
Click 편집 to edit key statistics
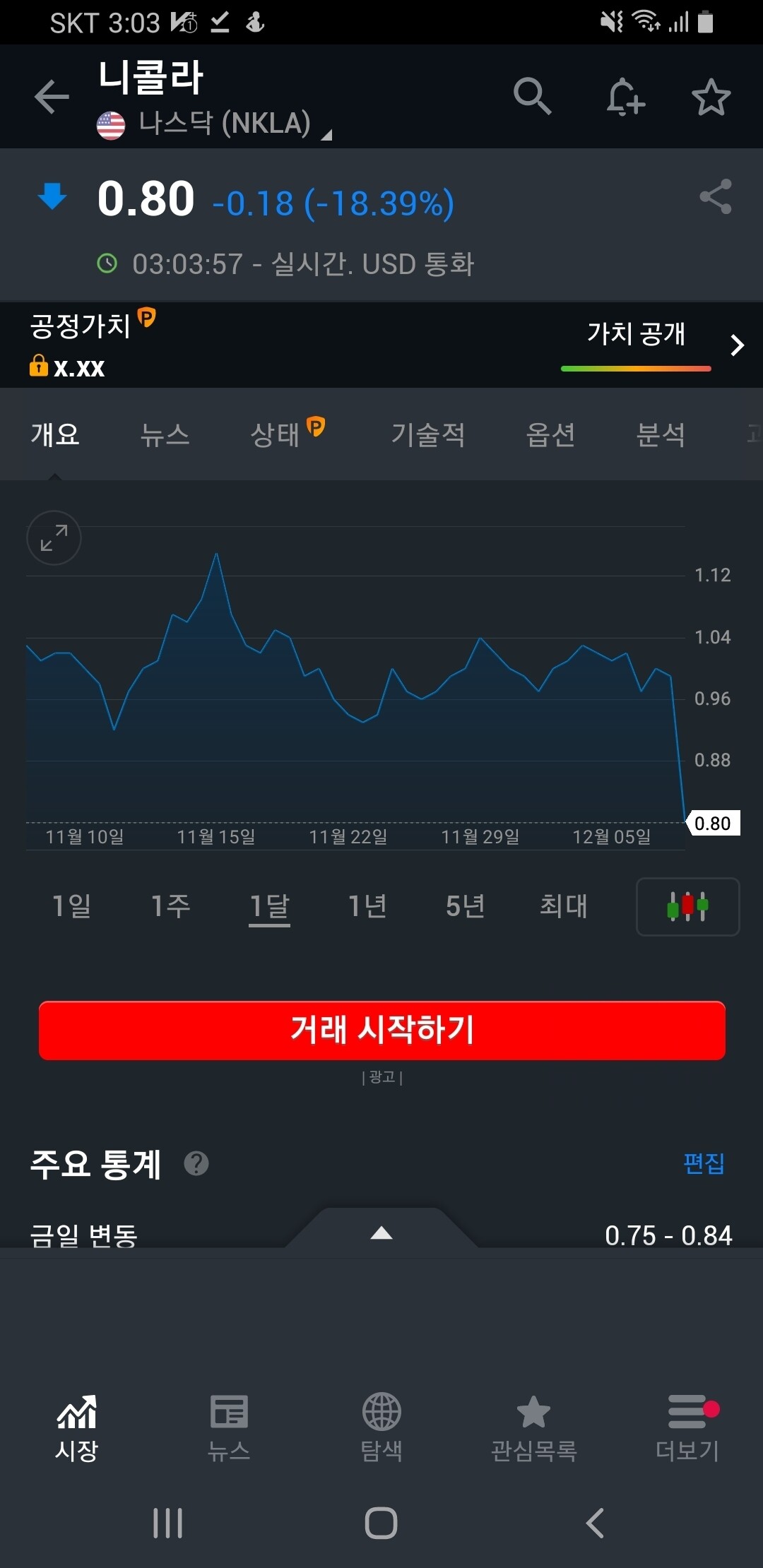704,1164
